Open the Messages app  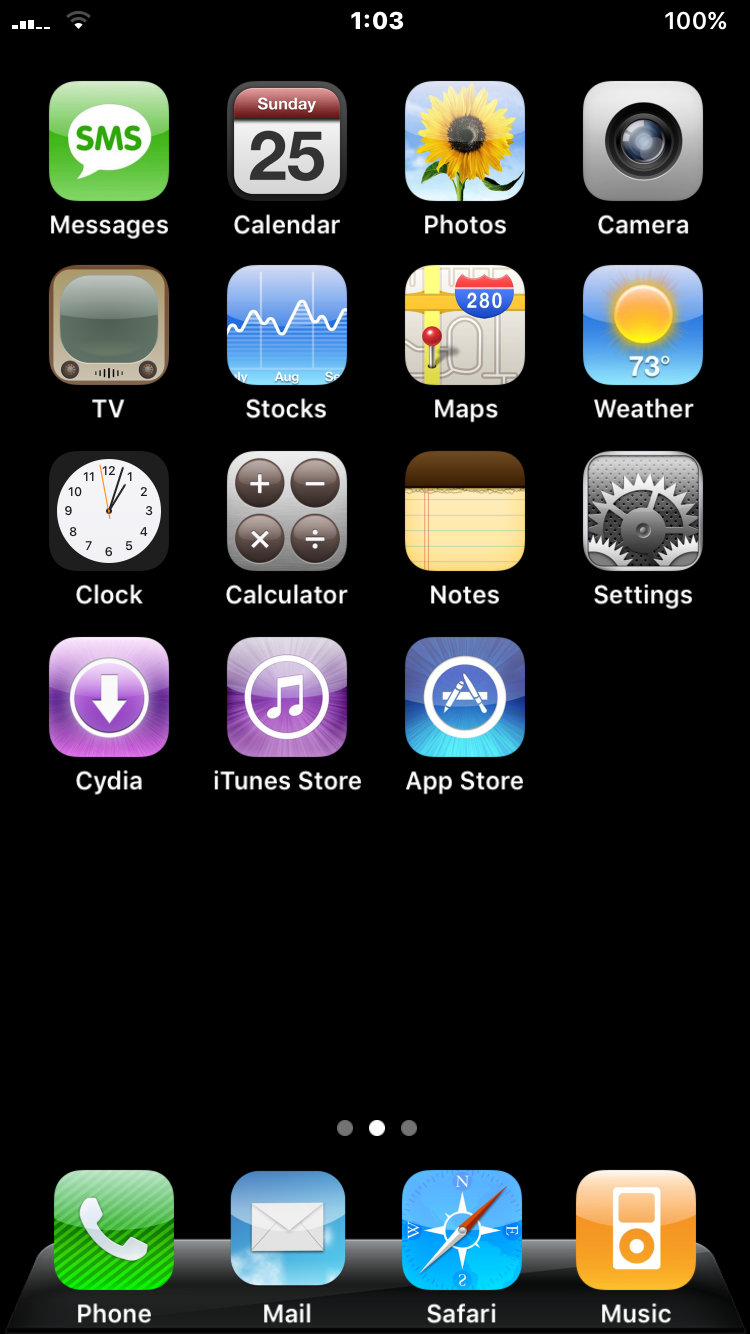pos(109,141)
